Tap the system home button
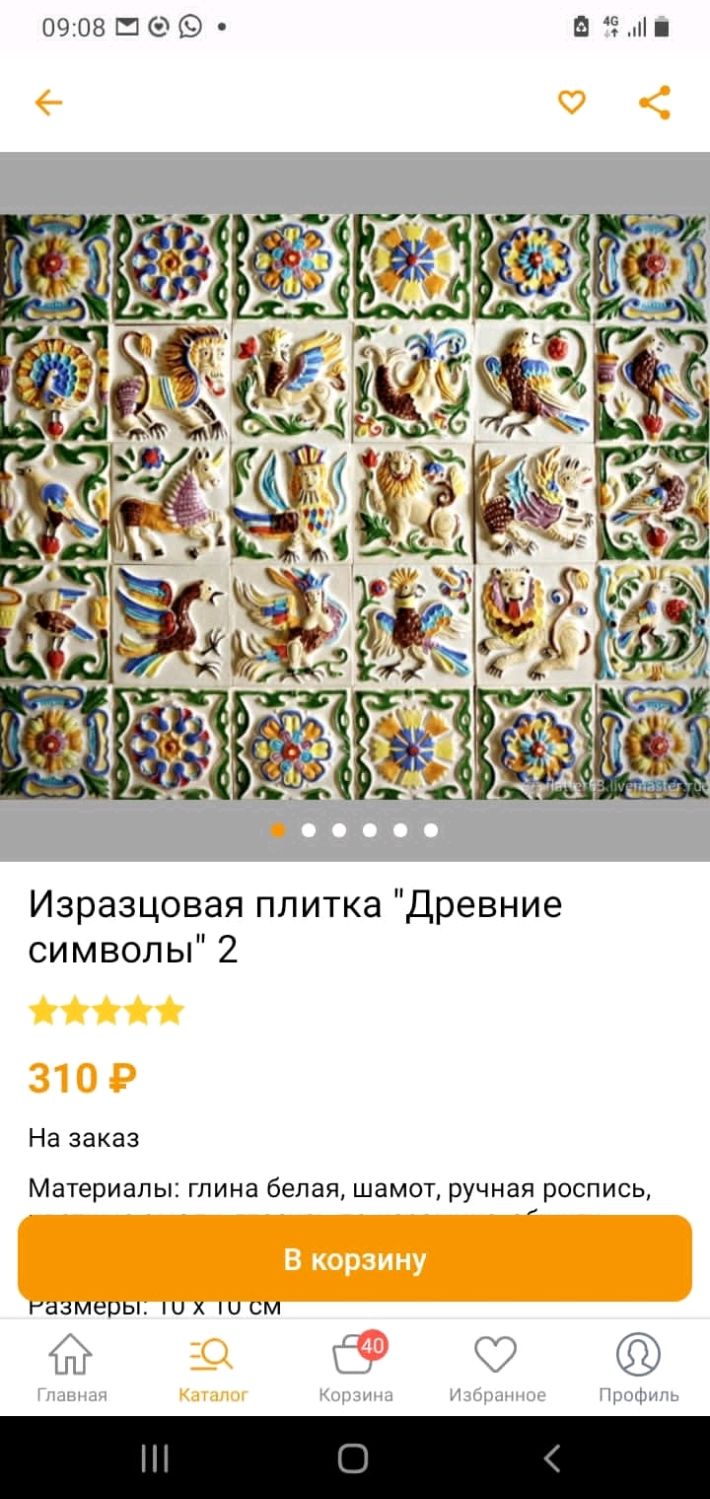The image size is (710, 1499). tap(353, 1458)
